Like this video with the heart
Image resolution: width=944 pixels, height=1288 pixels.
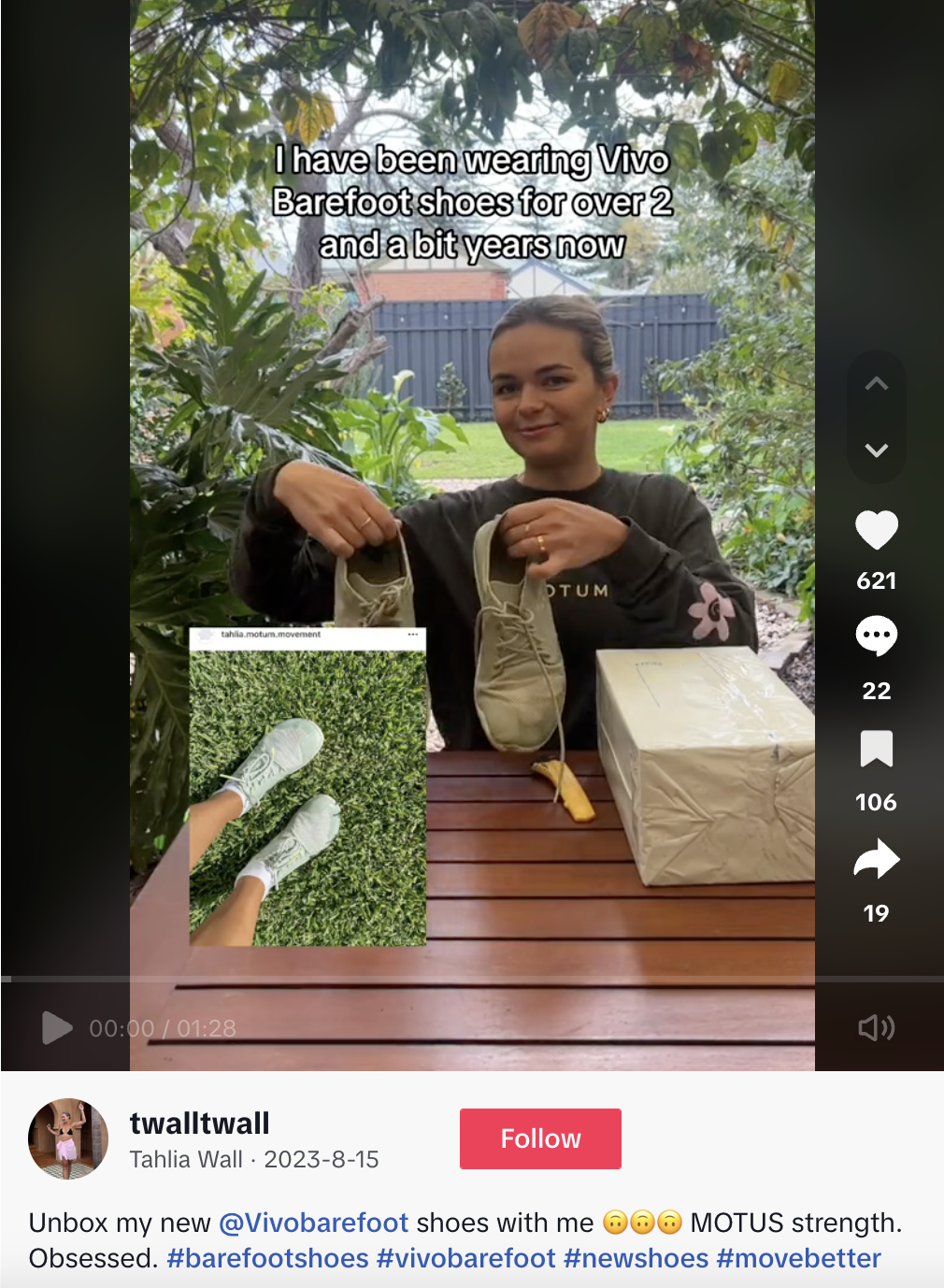click(x=876, y=530)
